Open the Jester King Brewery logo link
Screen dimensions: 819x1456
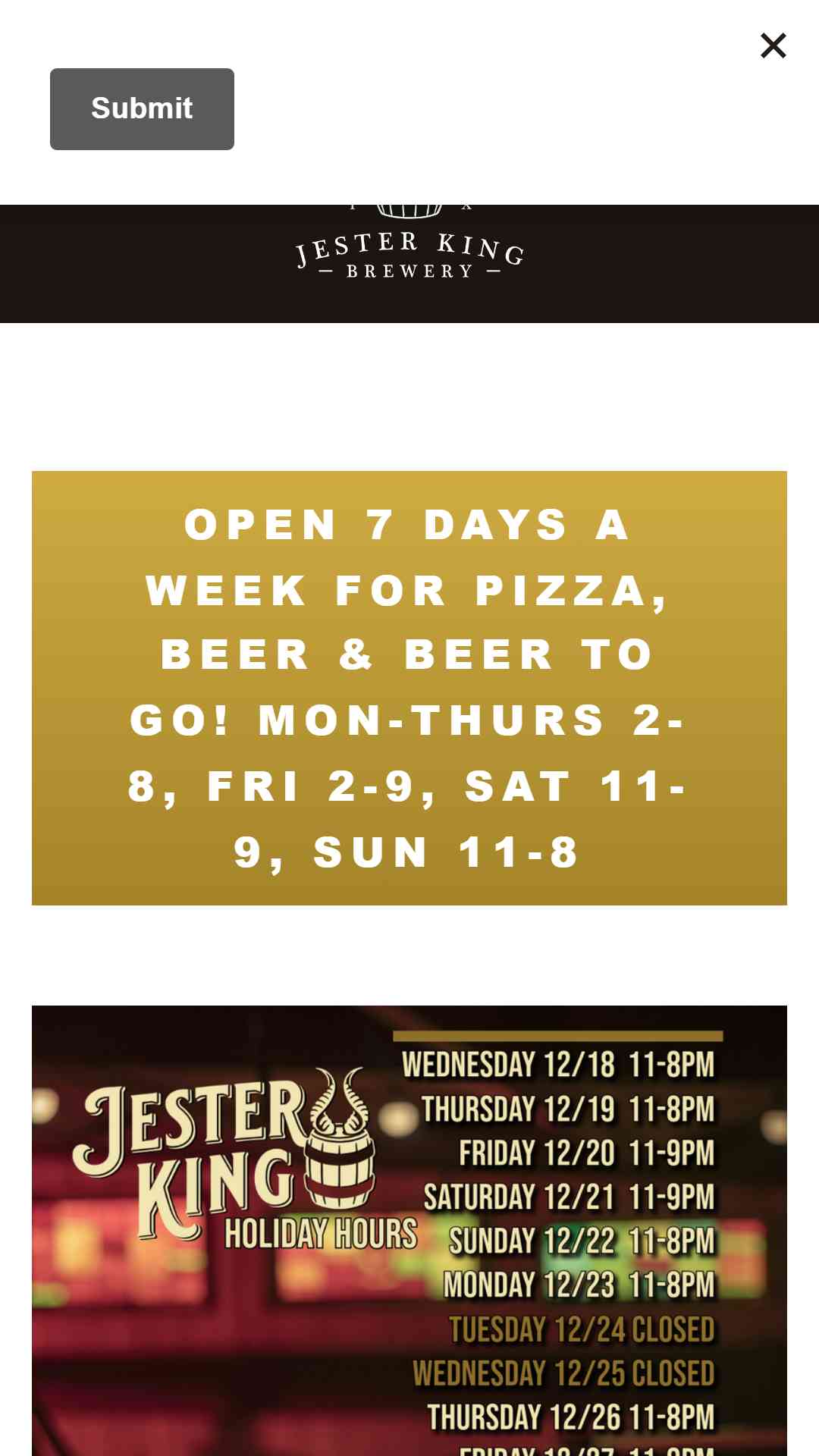(409, 254)
